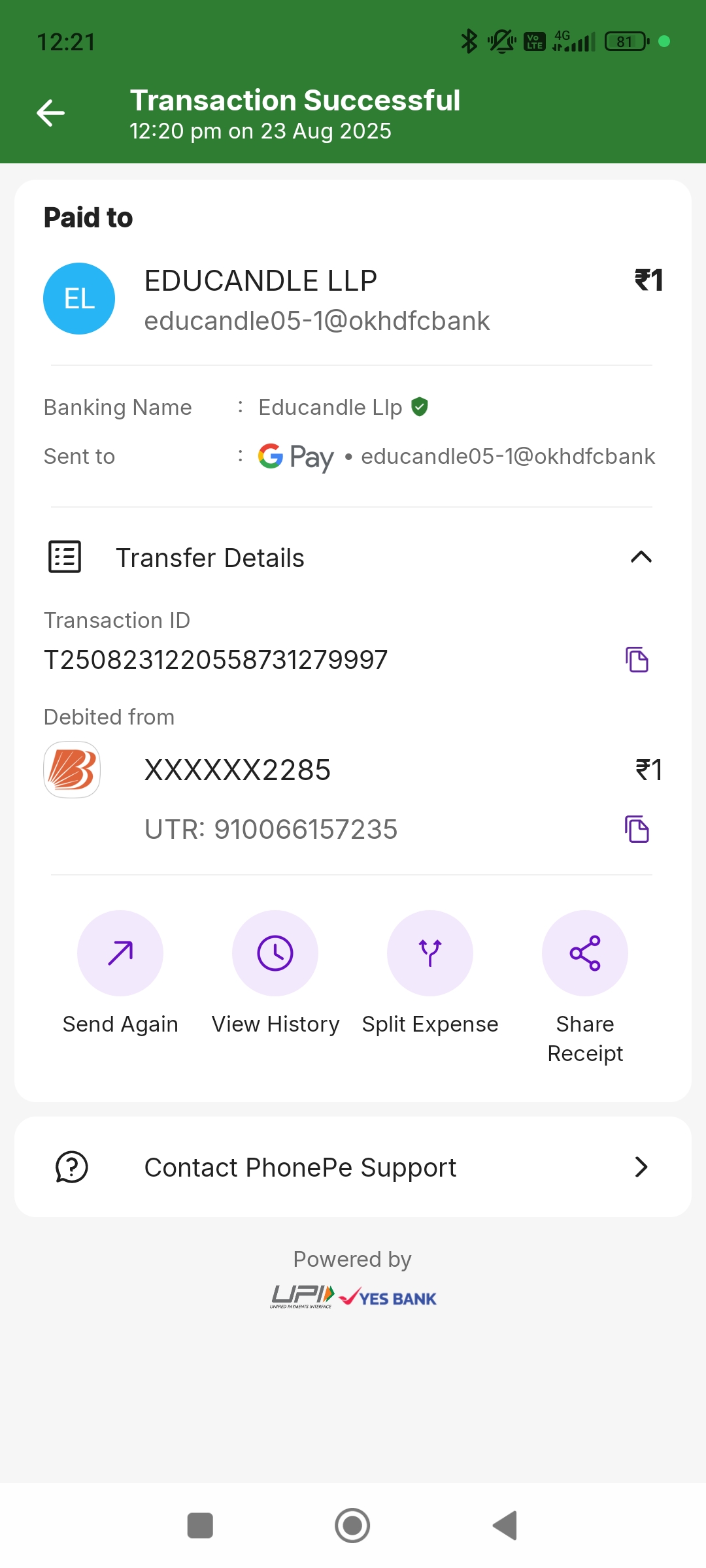
Task: Collapse the Transfer Details section
Action: point(641,557)
